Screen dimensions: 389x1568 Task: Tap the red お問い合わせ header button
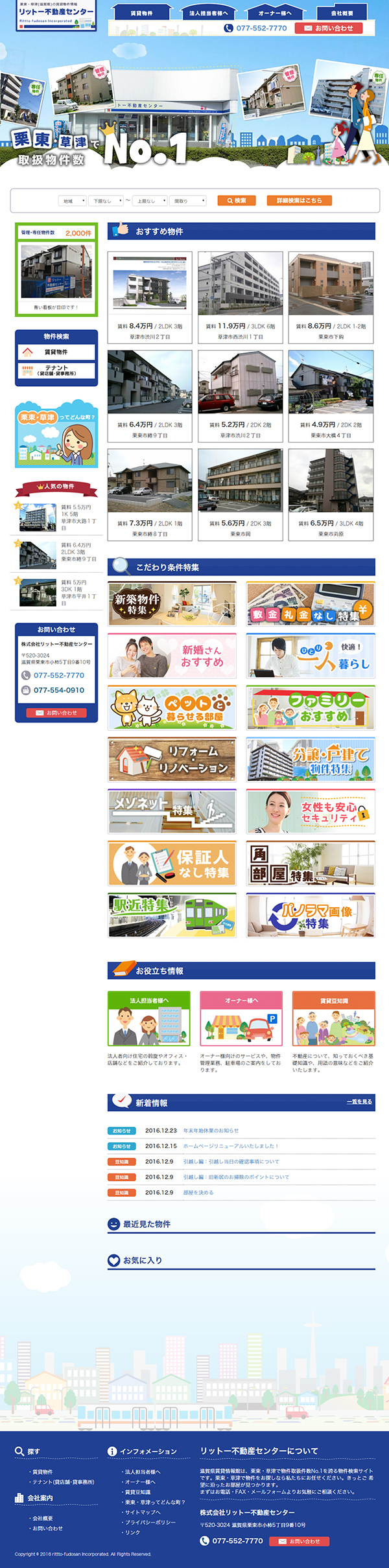[x=334, y=28]
